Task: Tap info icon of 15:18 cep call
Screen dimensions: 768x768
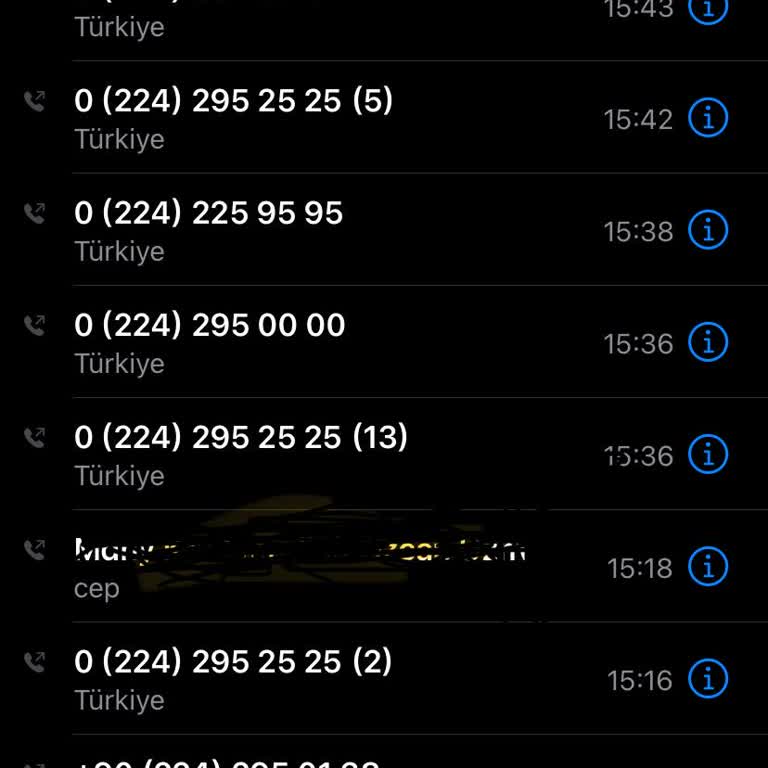Action: click(x=708, y=566)
